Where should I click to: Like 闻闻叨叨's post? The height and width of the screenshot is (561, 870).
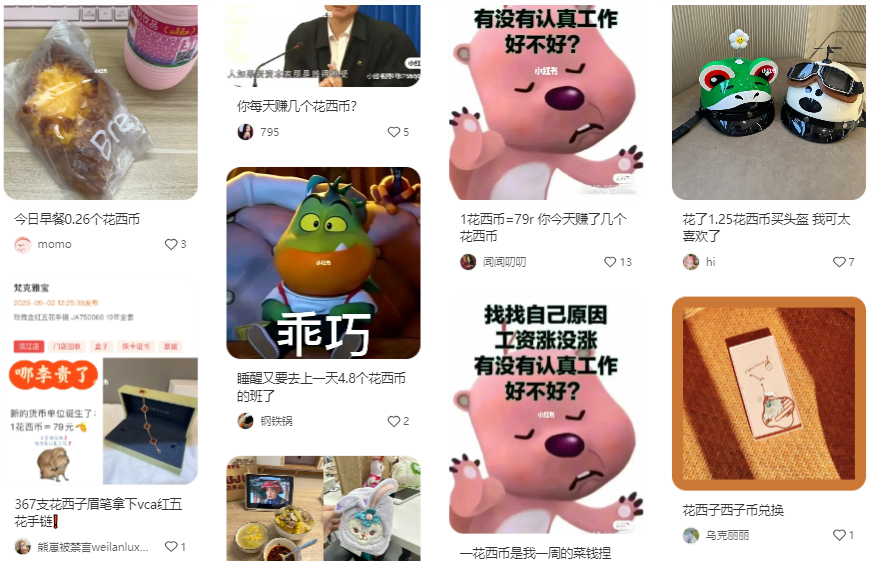pyautogui.click(x=610, y=262)
